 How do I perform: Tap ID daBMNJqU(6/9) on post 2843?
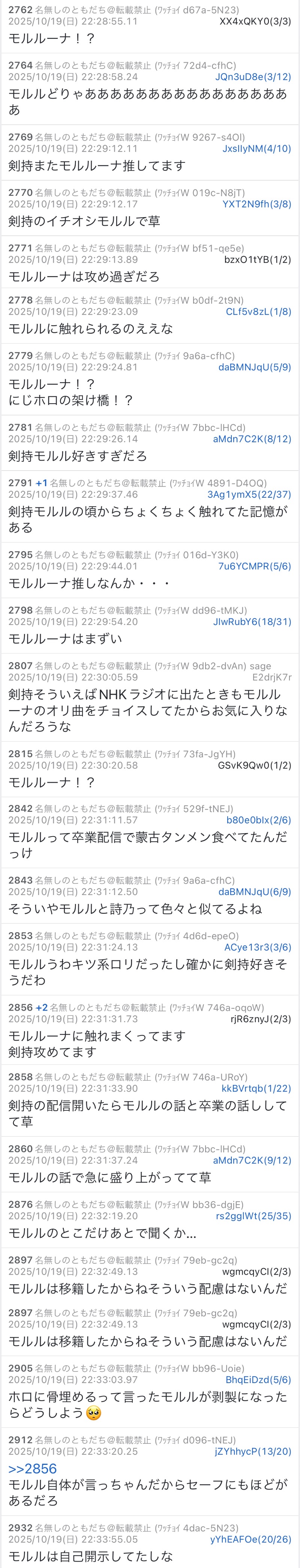[254, 892]
